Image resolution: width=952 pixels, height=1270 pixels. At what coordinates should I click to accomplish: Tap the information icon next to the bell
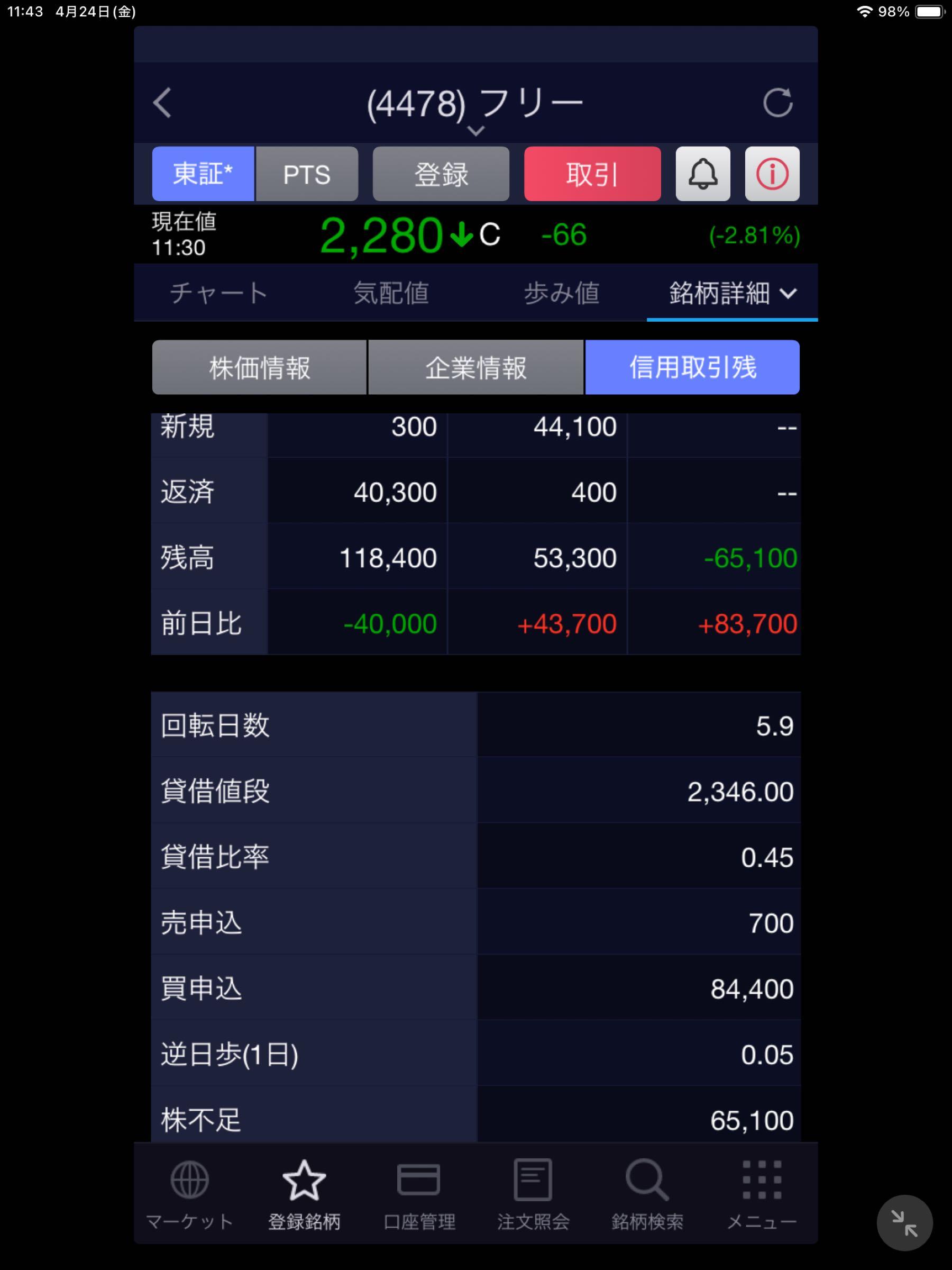[772, 174]
